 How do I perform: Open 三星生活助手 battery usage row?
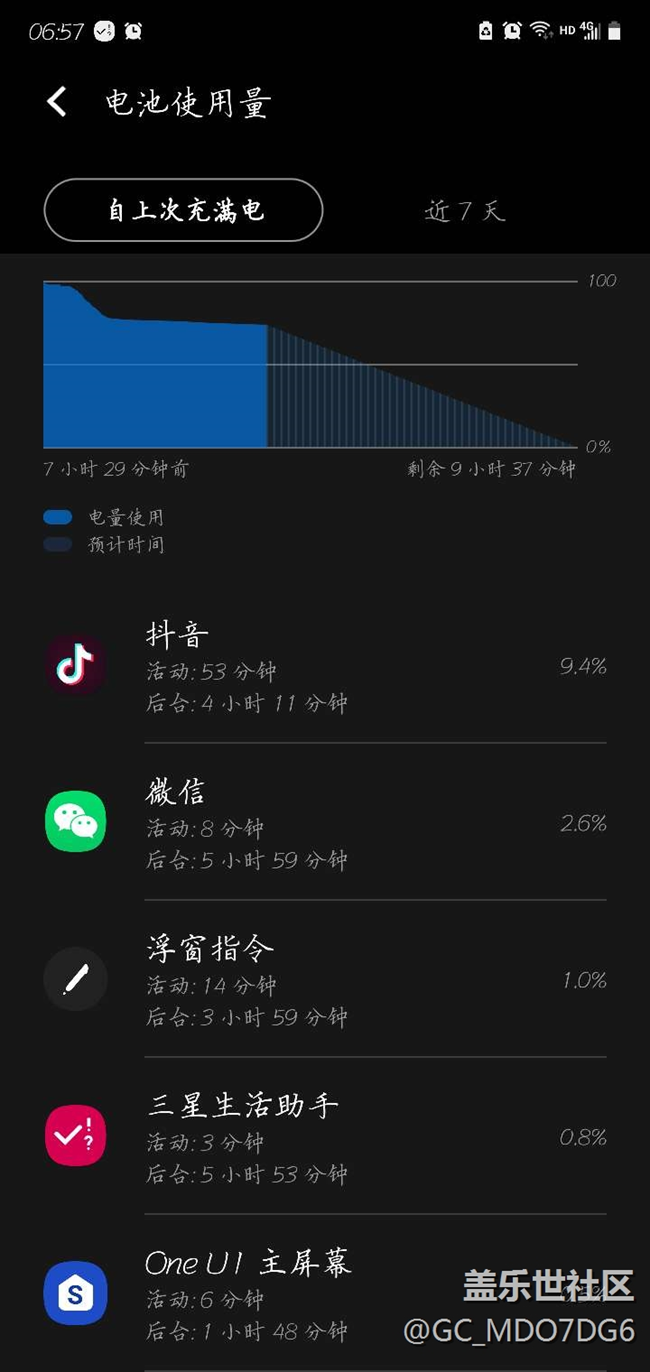325,1136
